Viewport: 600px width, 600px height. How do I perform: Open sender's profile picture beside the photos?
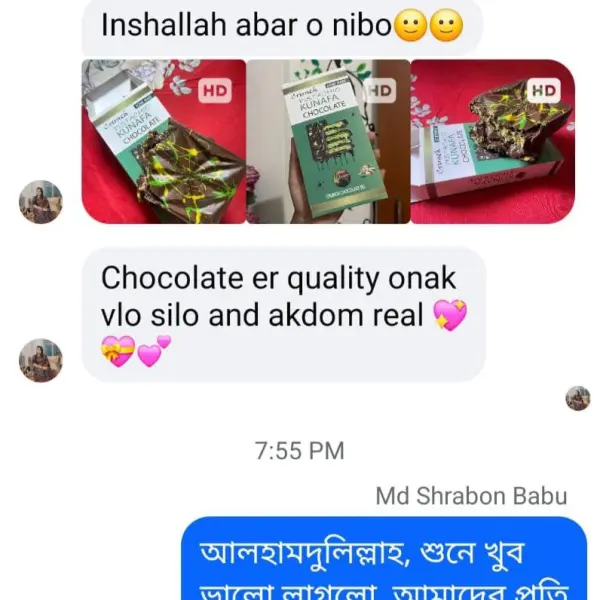click(41, 203)
